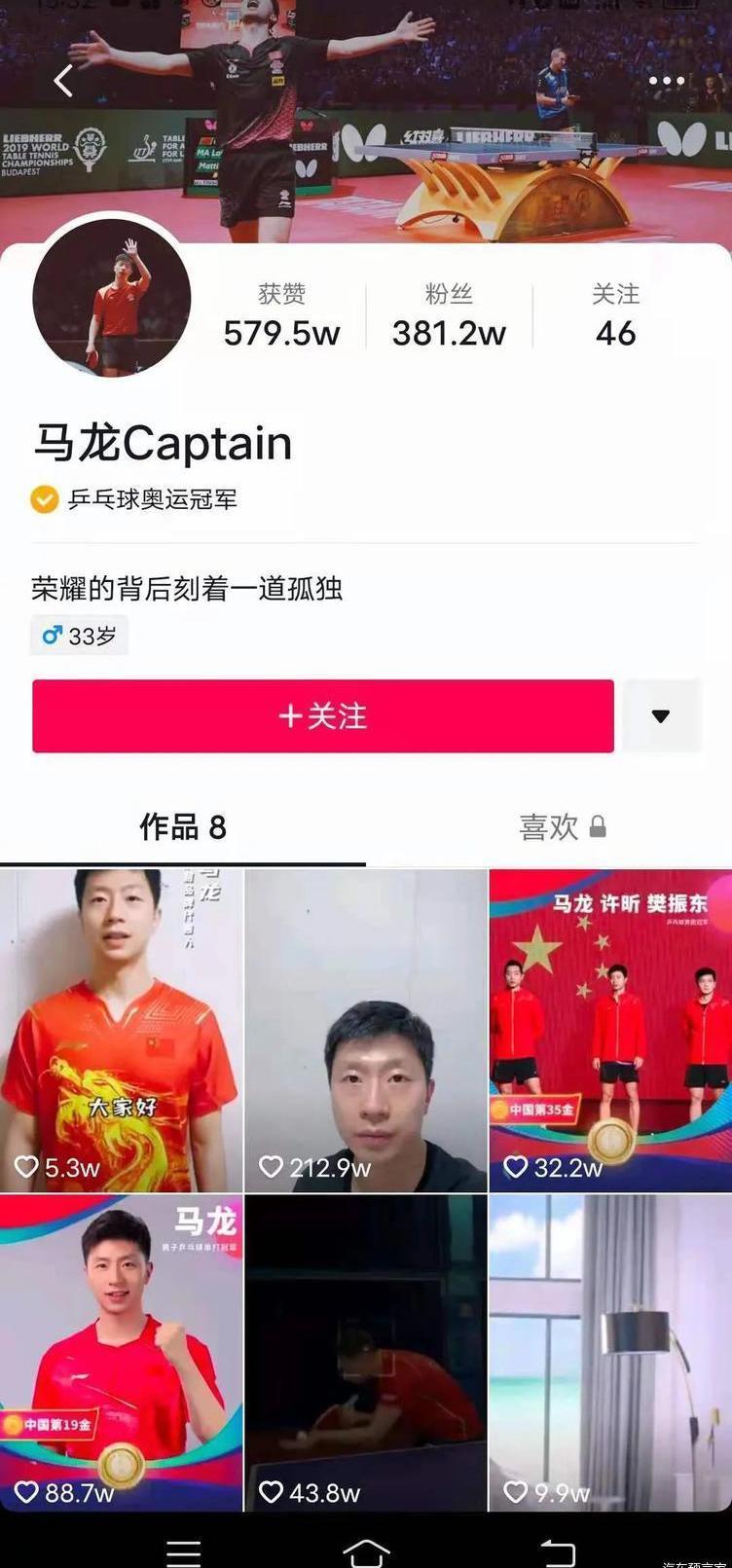Follow 马龙Captain with the +关注 button
732x1568 pixels.
(x=322, y=716)
